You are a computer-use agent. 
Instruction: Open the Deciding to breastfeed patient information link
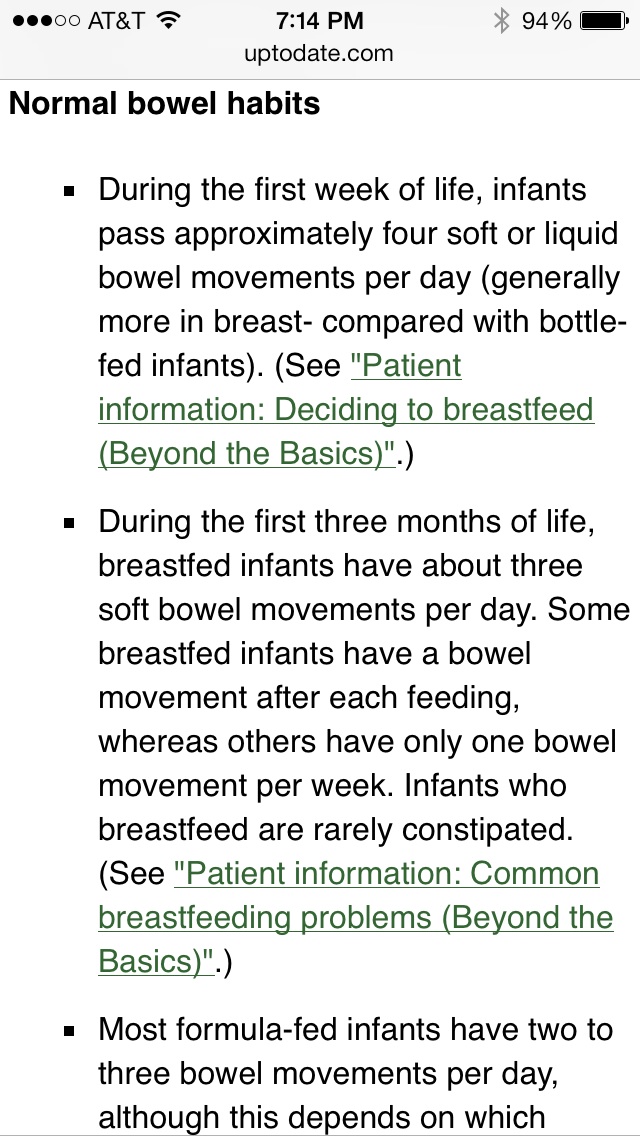(345, 410)
